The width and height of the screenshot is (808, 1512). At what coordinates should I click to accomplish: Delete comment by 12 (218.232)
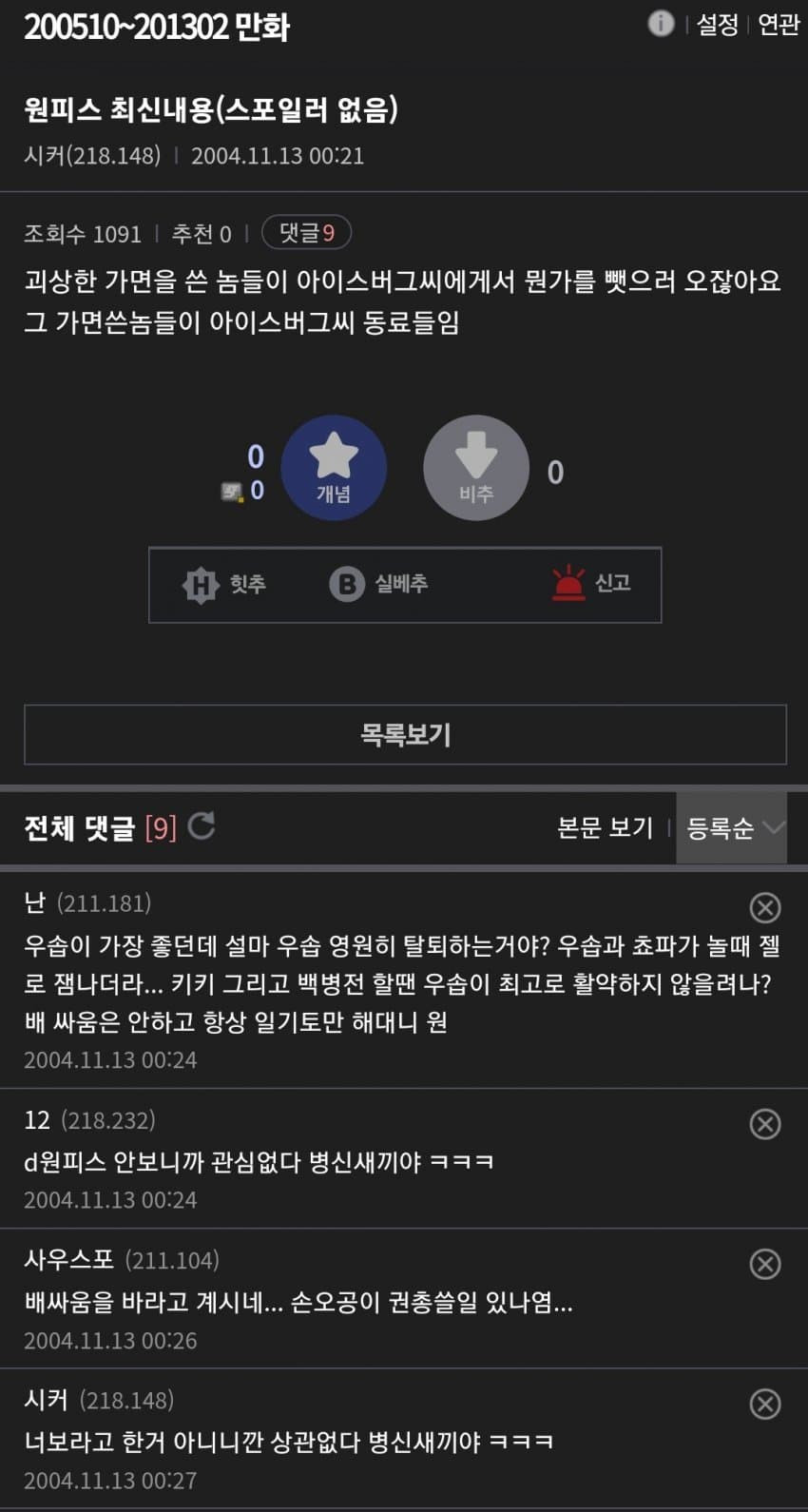pyautogui.click(x=765, y=1124)
